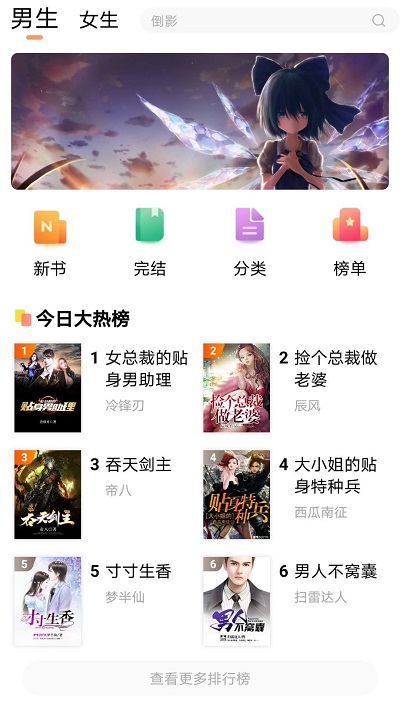Open the book 寸寸生香
This screenshot has height=711, width=400.
(102, 601)
